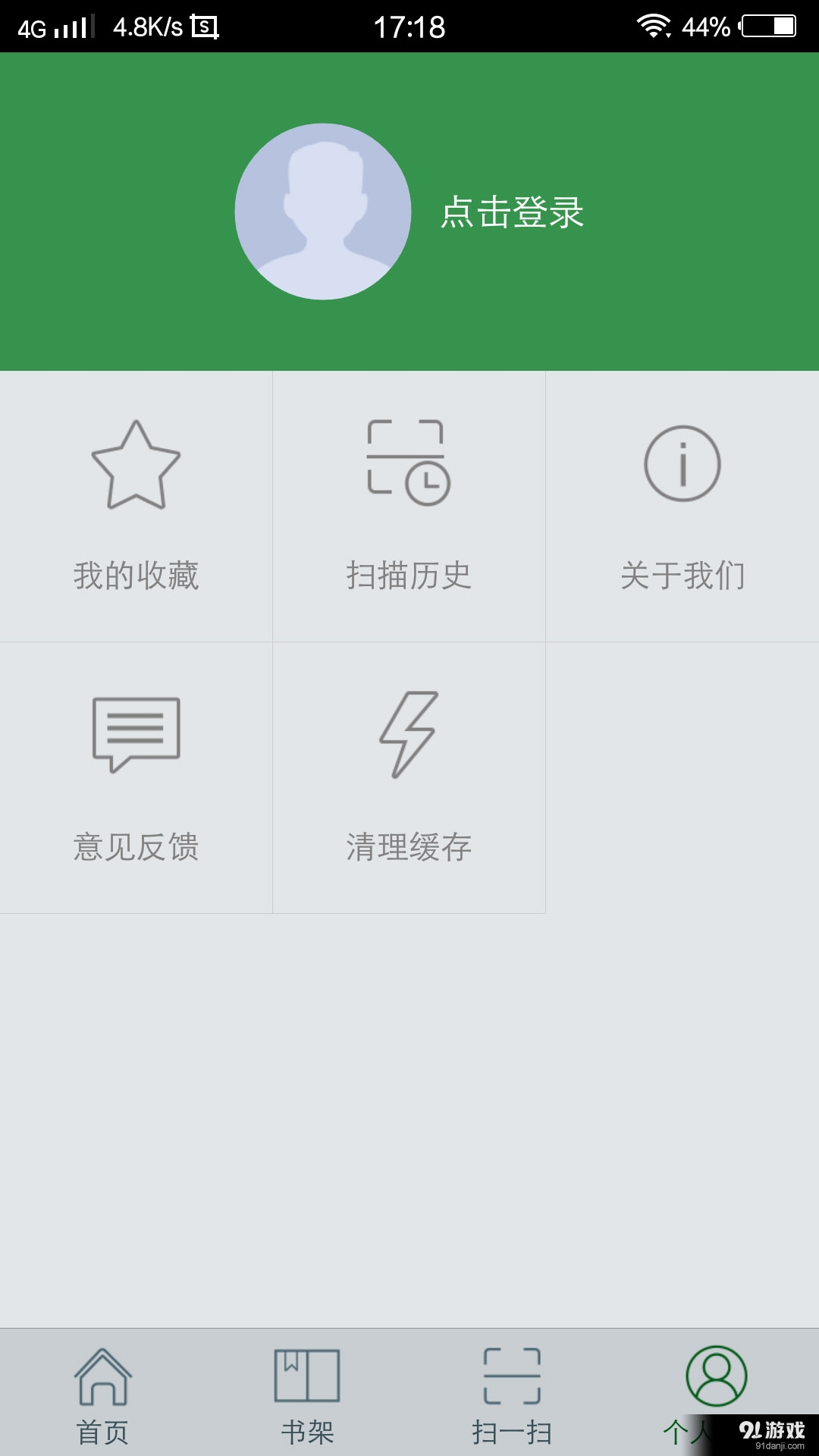819x1456 pixels.
Task: Tap 点击登录 to log in
Action: (x=512, y=213)
